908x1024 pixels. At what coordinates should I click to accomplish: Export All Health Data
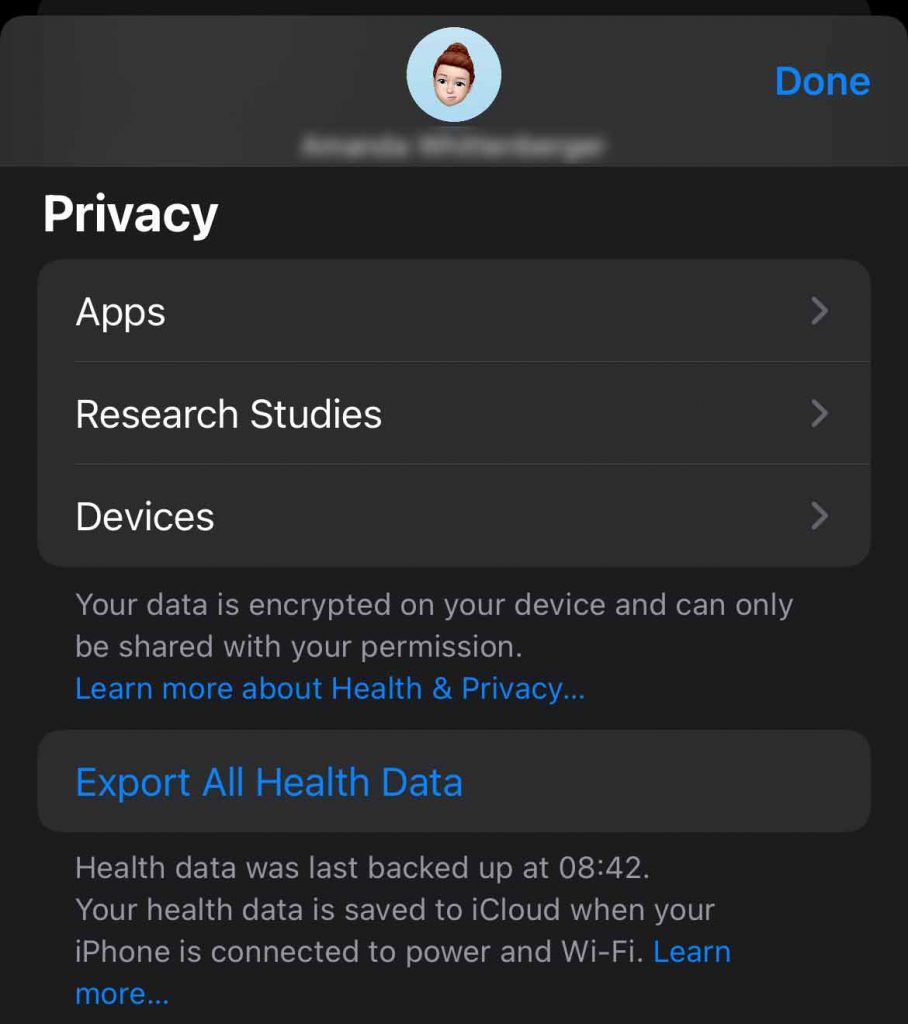(269, 782)
